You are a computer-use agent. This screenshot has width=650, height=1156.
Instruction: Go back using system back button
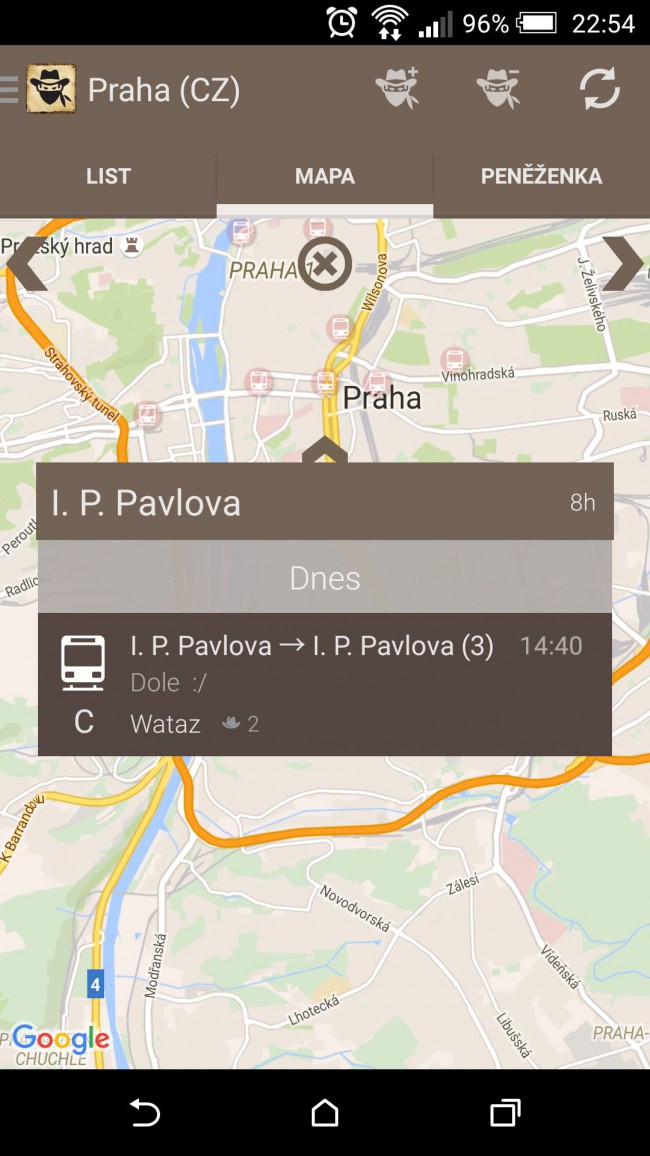pos(145,1112)
